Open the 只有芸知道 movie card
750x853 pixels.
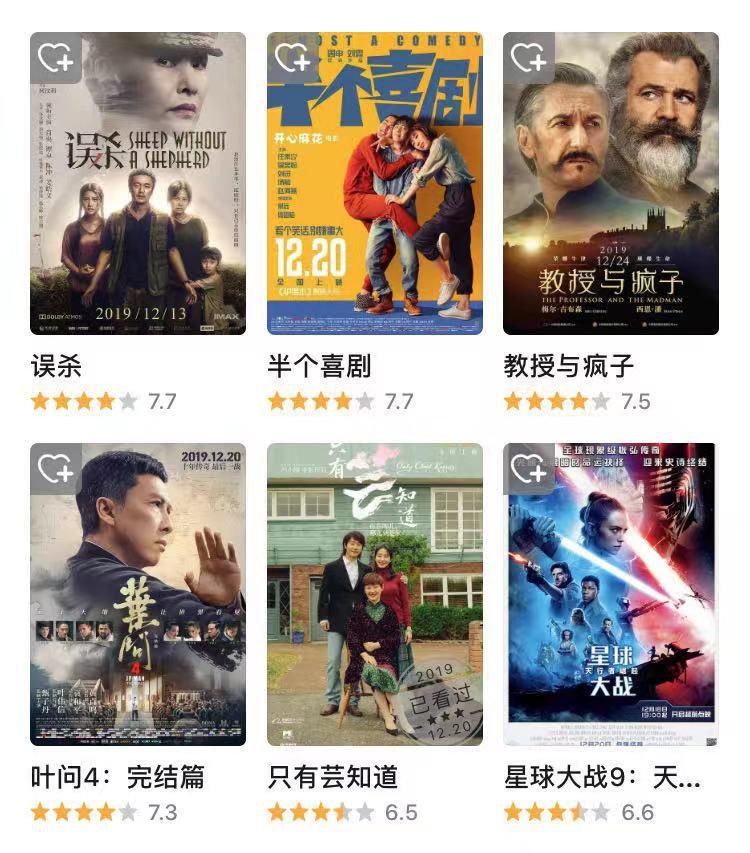point(375,595)
